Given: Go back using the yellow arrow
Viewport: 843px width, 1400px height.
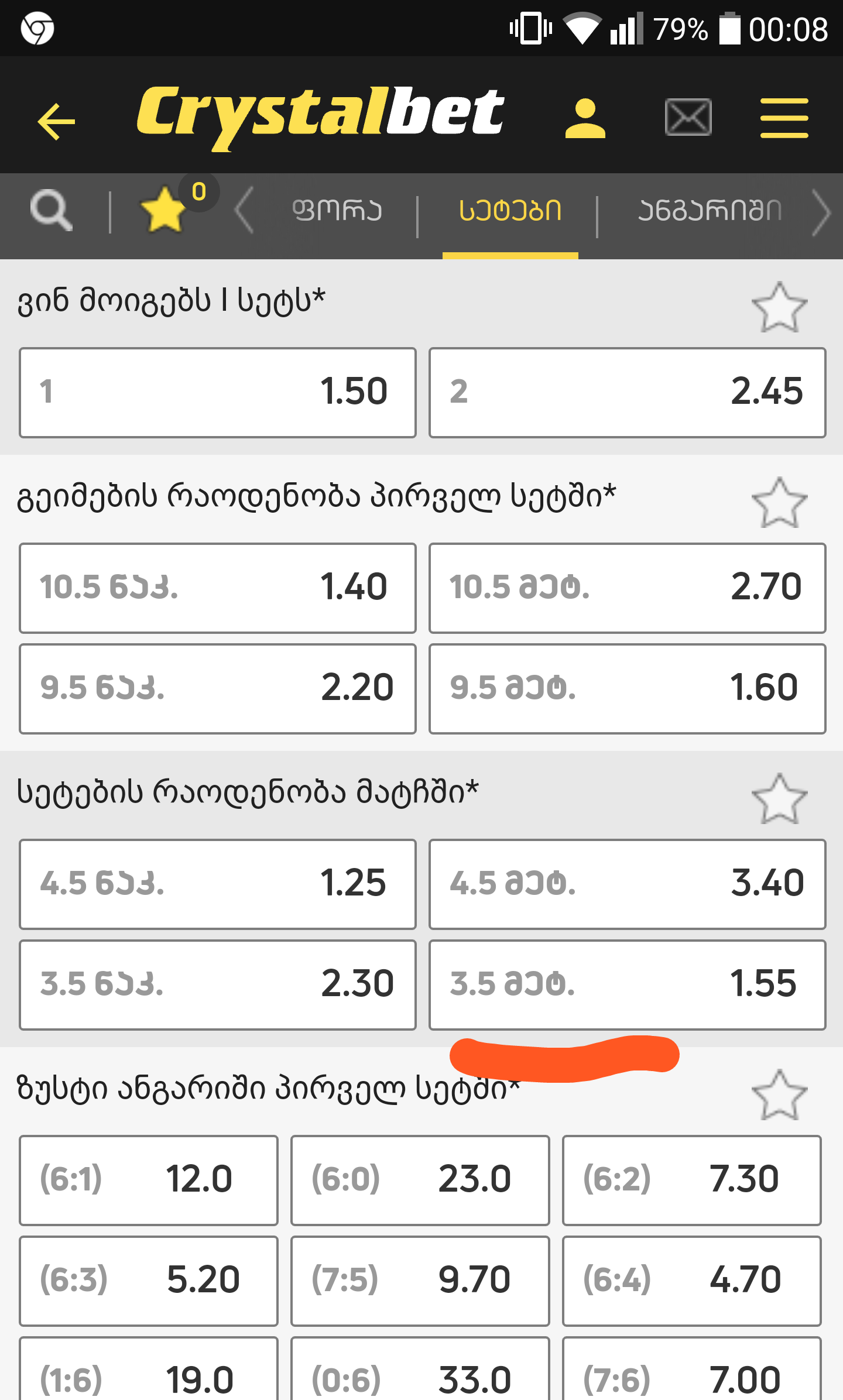Looking at the screenshot, I should (x=56, y=121).
